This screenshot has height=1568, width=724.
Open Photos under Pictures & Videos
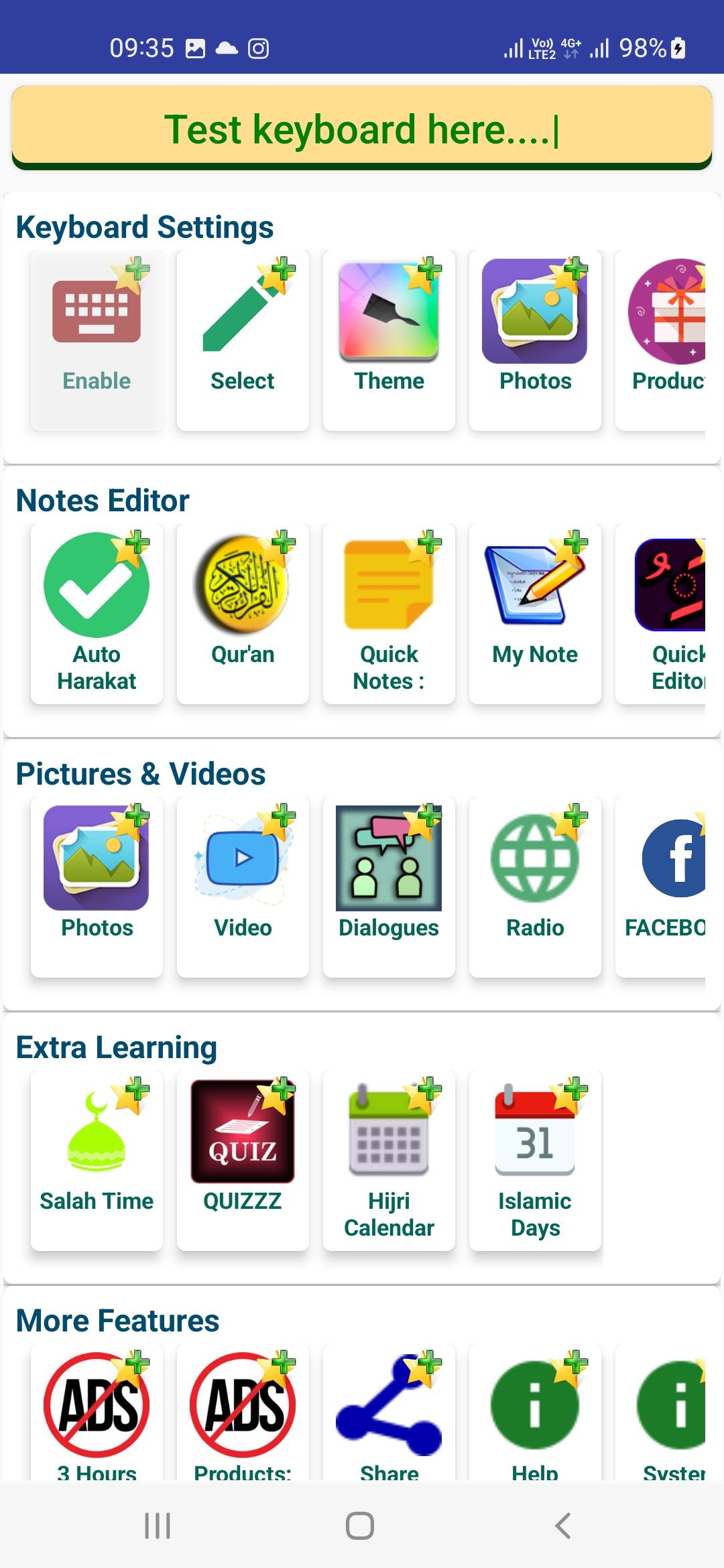pyautogui.click(x=97, y=887)
